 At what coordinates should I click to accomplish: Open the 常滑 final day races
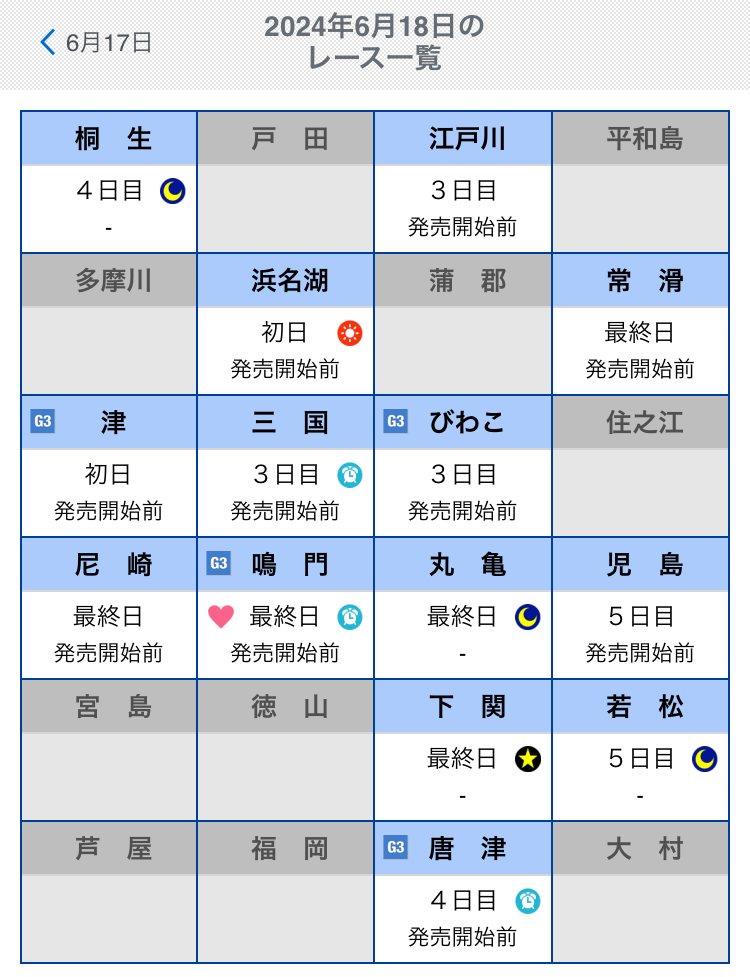pos(640,325)
